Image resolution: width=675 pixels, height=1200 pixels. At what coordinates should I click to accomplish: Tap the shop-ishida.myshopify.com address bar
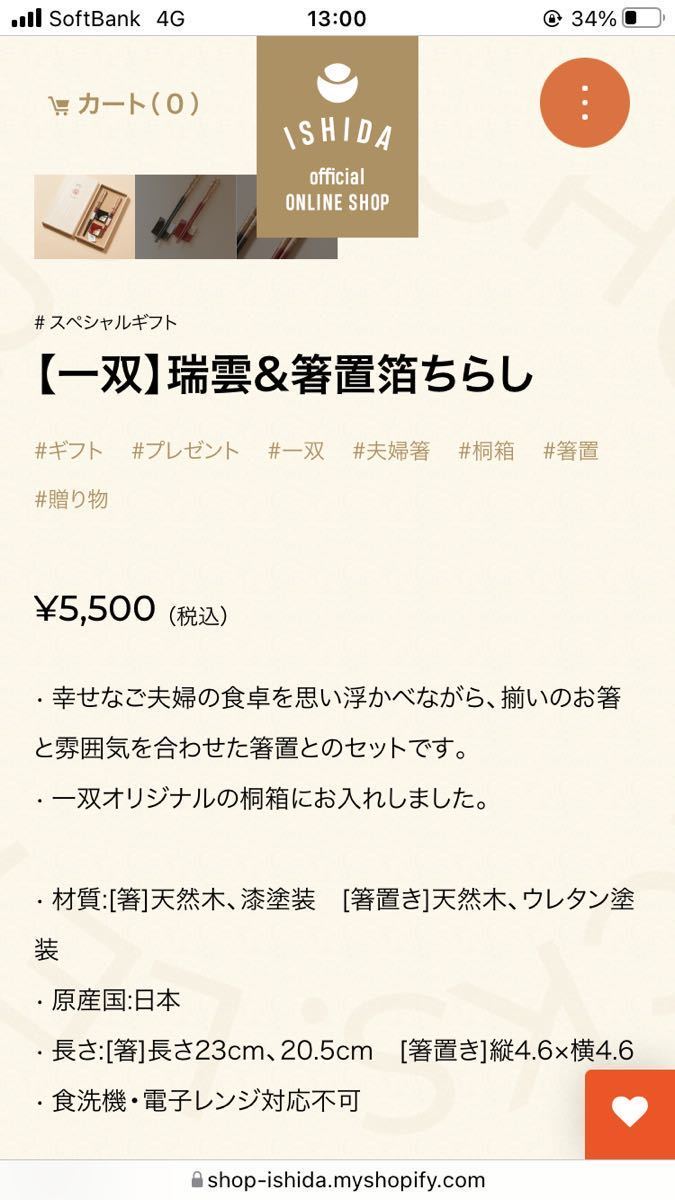[x=337, y=1180]
